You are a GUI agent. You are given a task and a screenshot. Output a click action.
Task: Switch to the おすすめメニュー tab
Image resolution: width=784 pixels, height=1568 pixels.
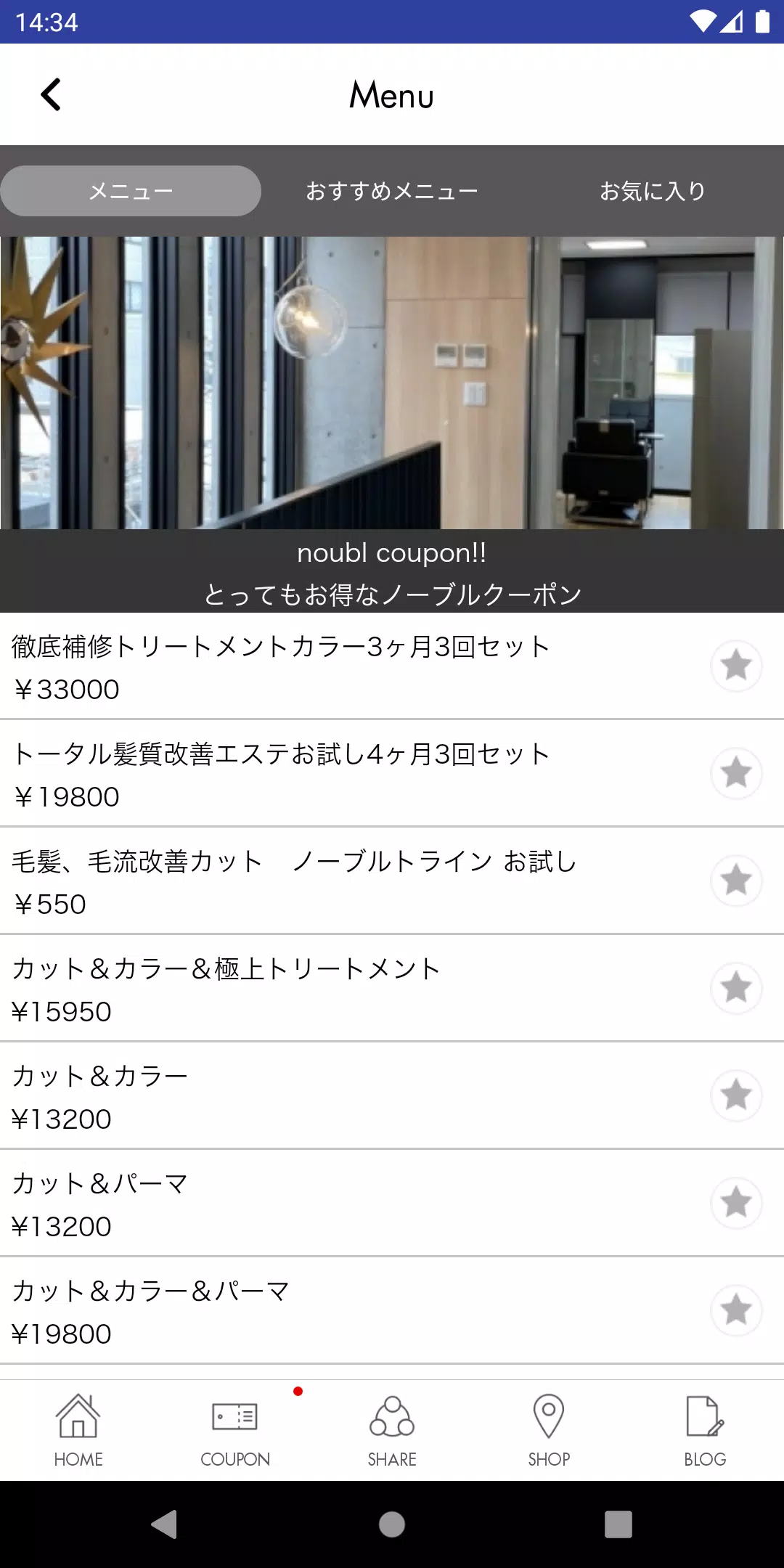click(x=392, y=190)
